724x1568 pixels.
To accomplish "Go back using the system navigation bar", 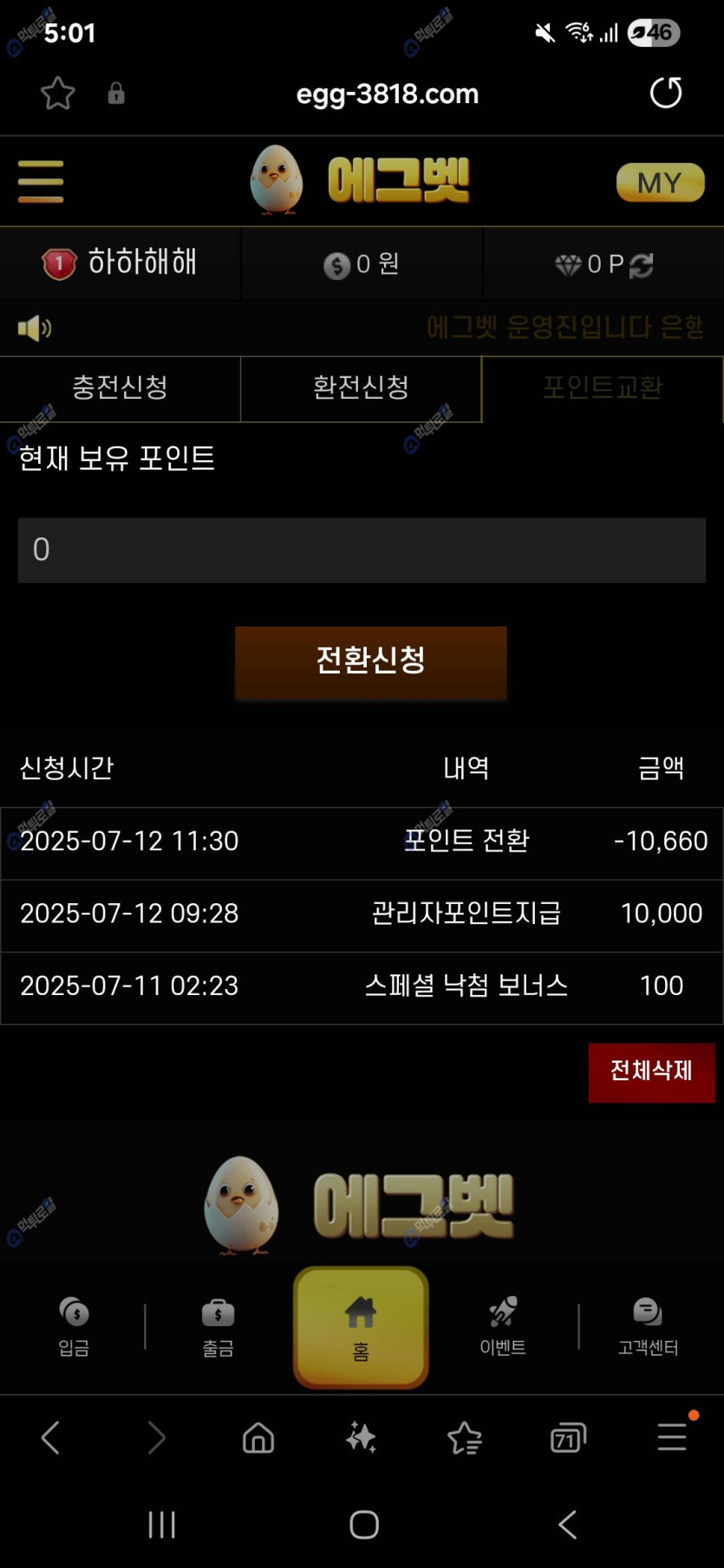I will pos(568,1524).
